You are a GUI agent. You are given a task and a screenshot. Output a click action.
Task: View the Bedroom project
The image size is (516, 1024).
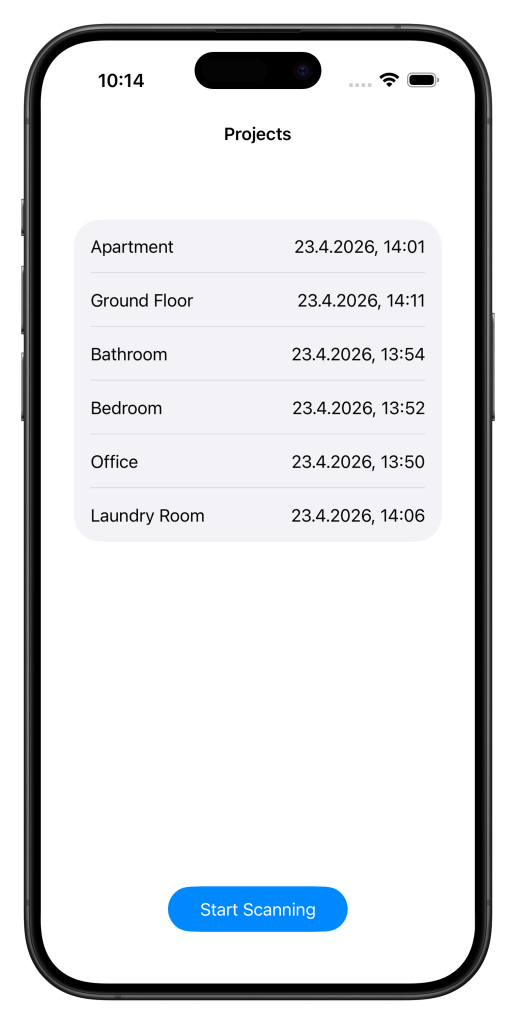(257, 408)
